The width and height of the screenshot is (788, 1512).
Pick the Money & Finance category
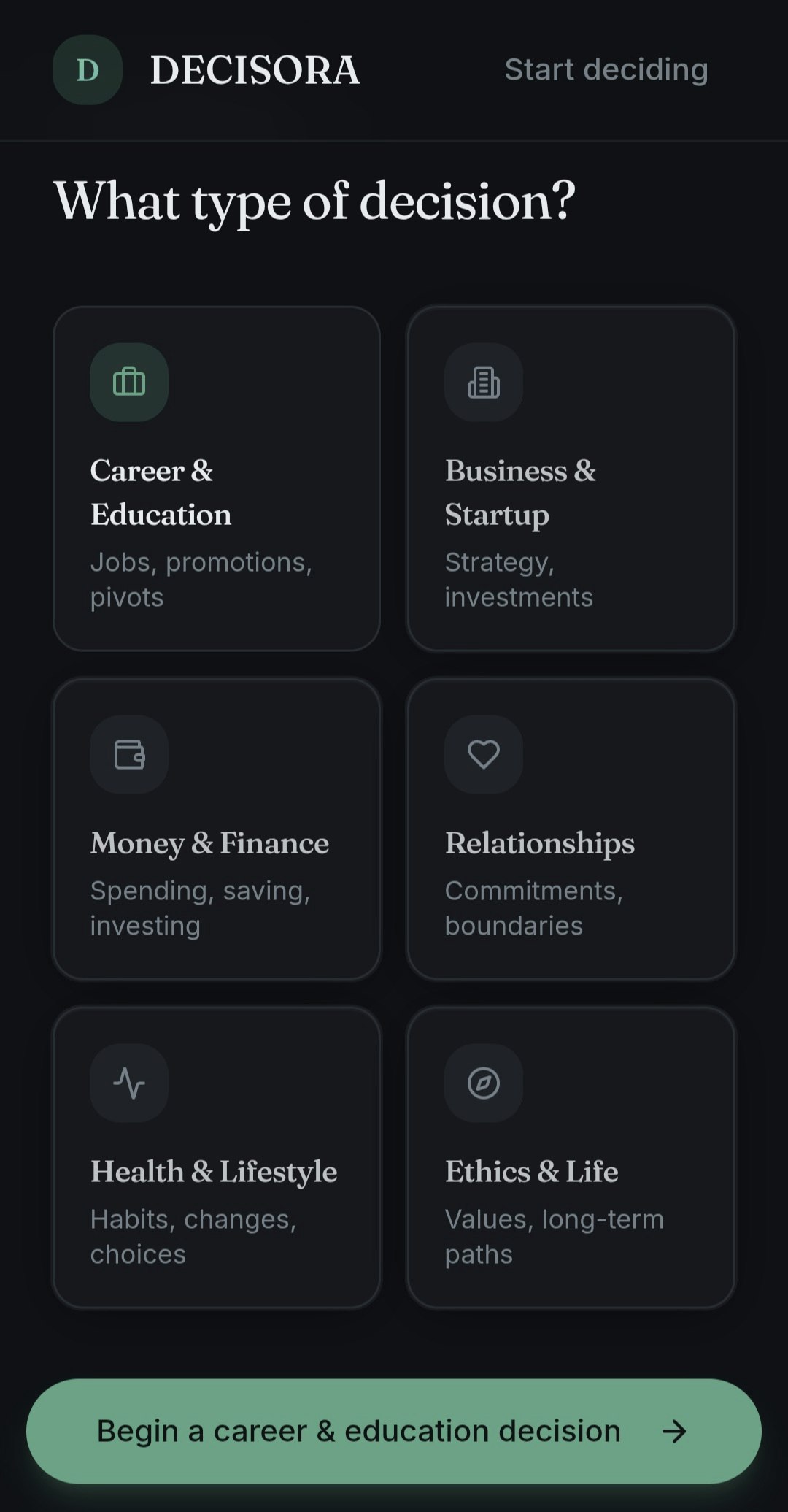tap(217, 829)
